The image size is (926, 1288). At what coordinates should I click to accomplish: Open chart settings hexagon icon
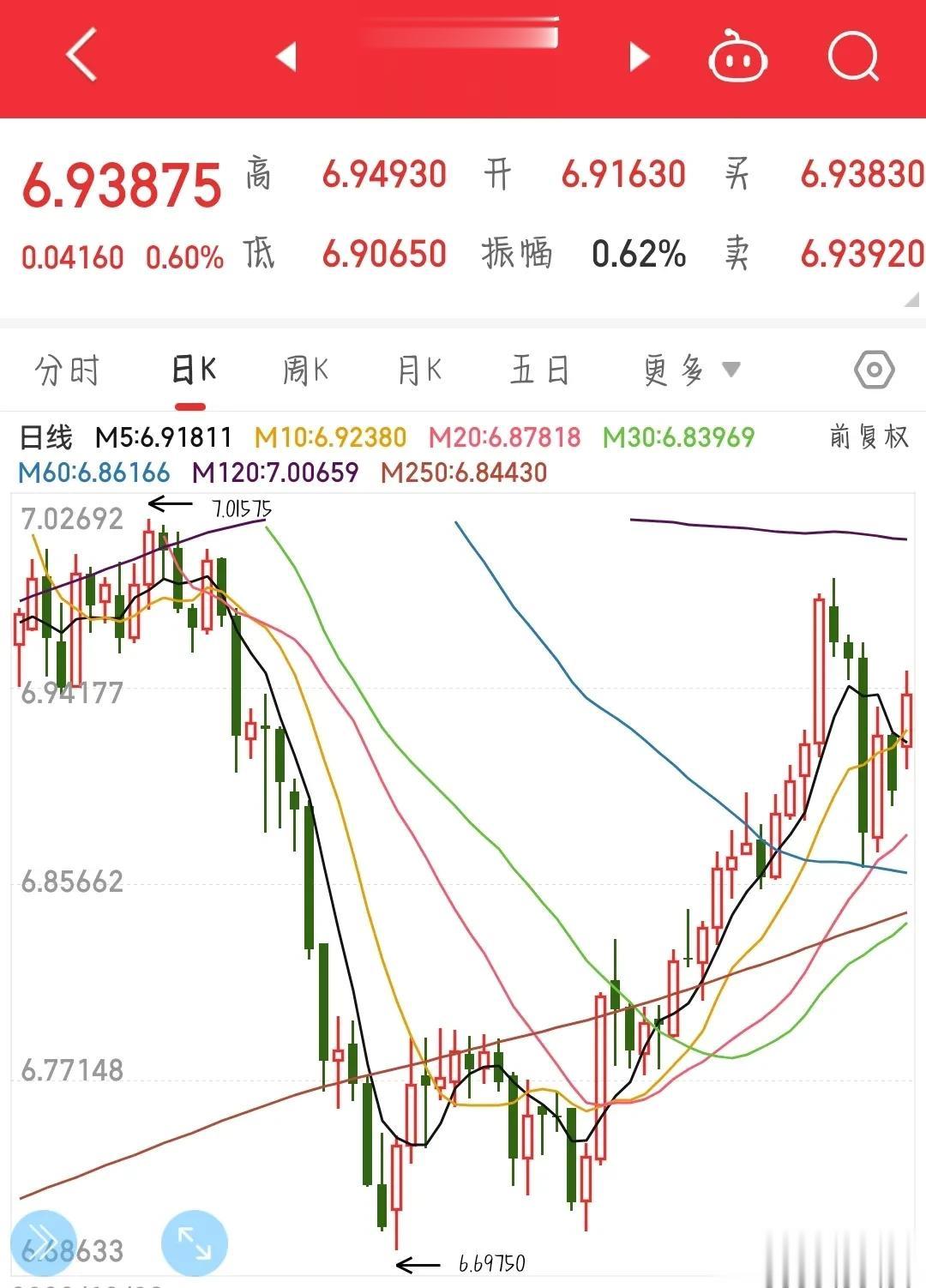[x=874, y=370]
